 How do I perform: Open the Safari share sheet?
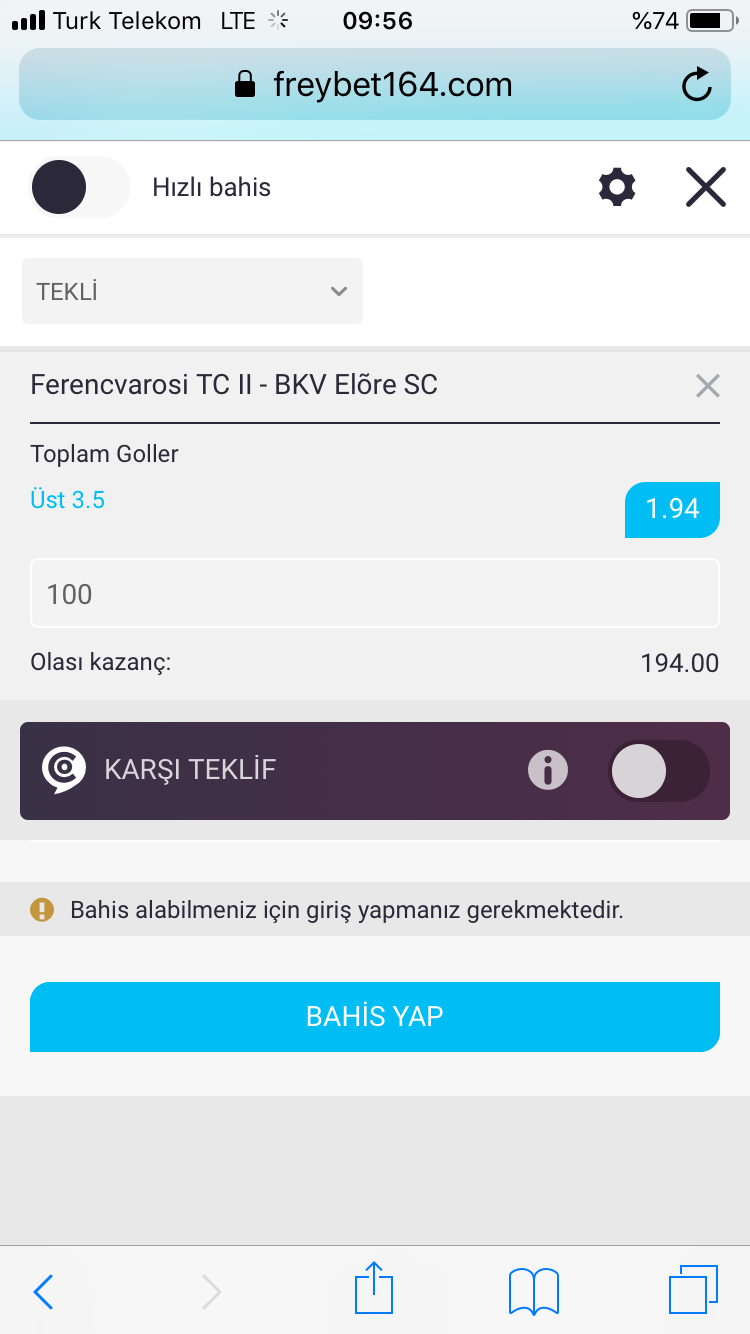[374, 1288]
